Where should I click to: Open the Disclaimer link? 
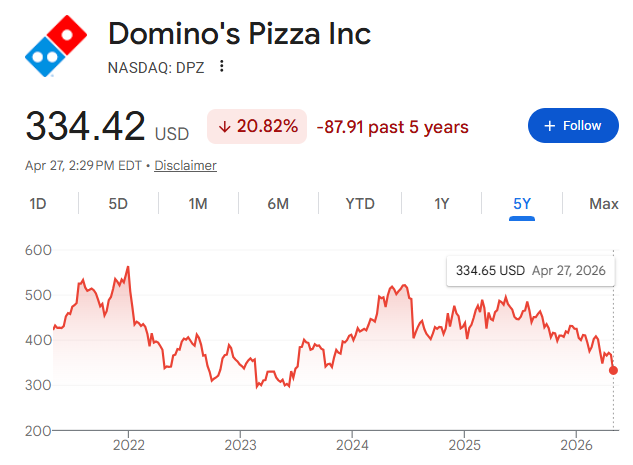(x=185, y=165)
